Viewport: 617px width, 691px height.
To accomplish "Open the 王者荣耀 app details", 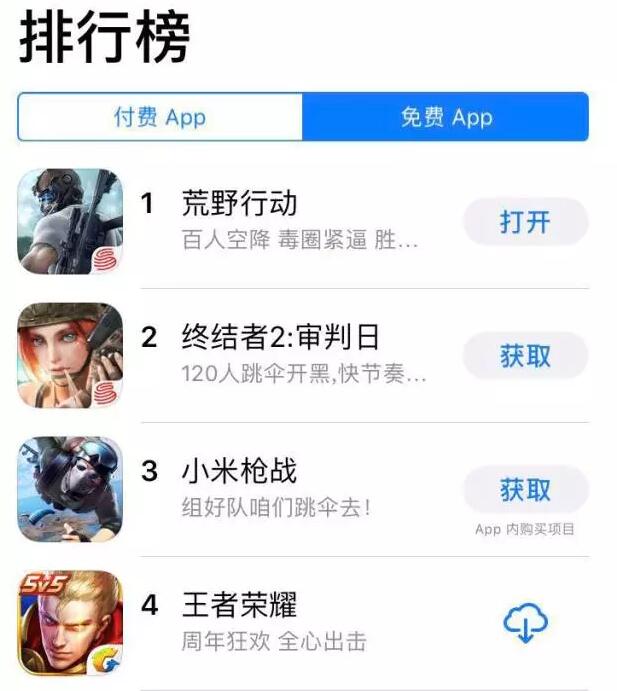I will coord(240,605).
